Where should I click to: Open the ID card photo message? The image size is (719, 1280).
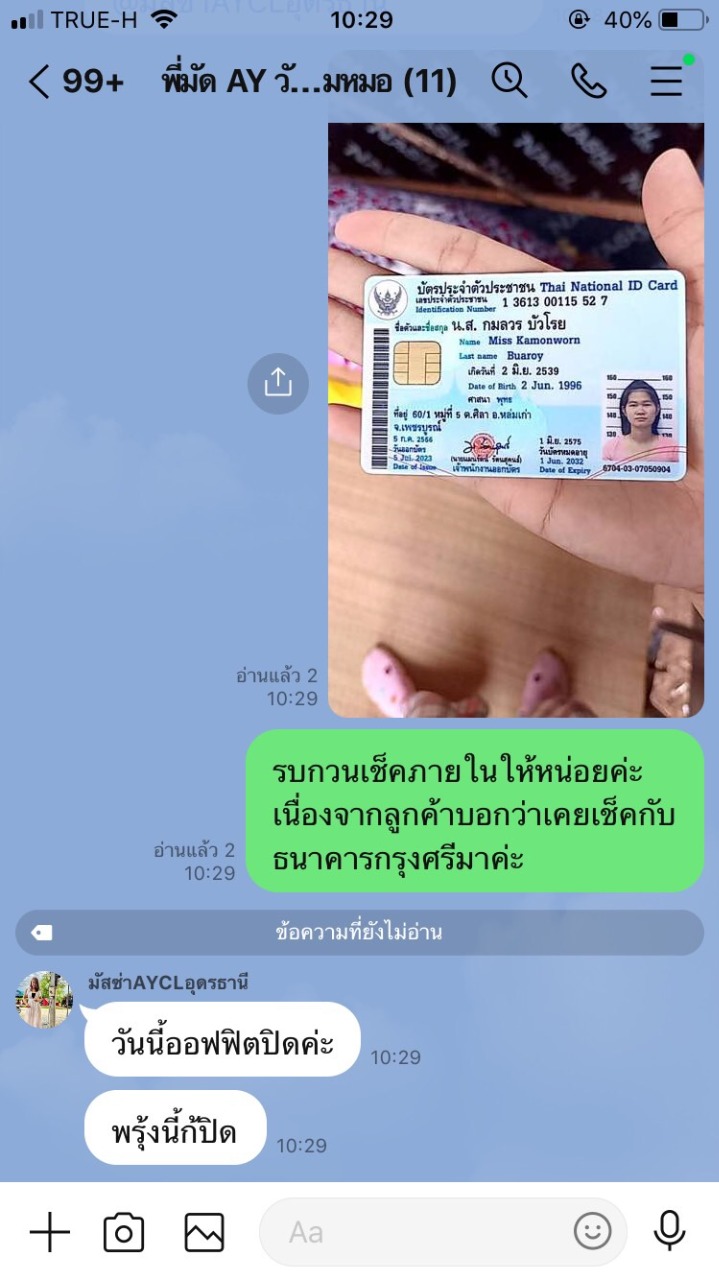tap(516, 419)
